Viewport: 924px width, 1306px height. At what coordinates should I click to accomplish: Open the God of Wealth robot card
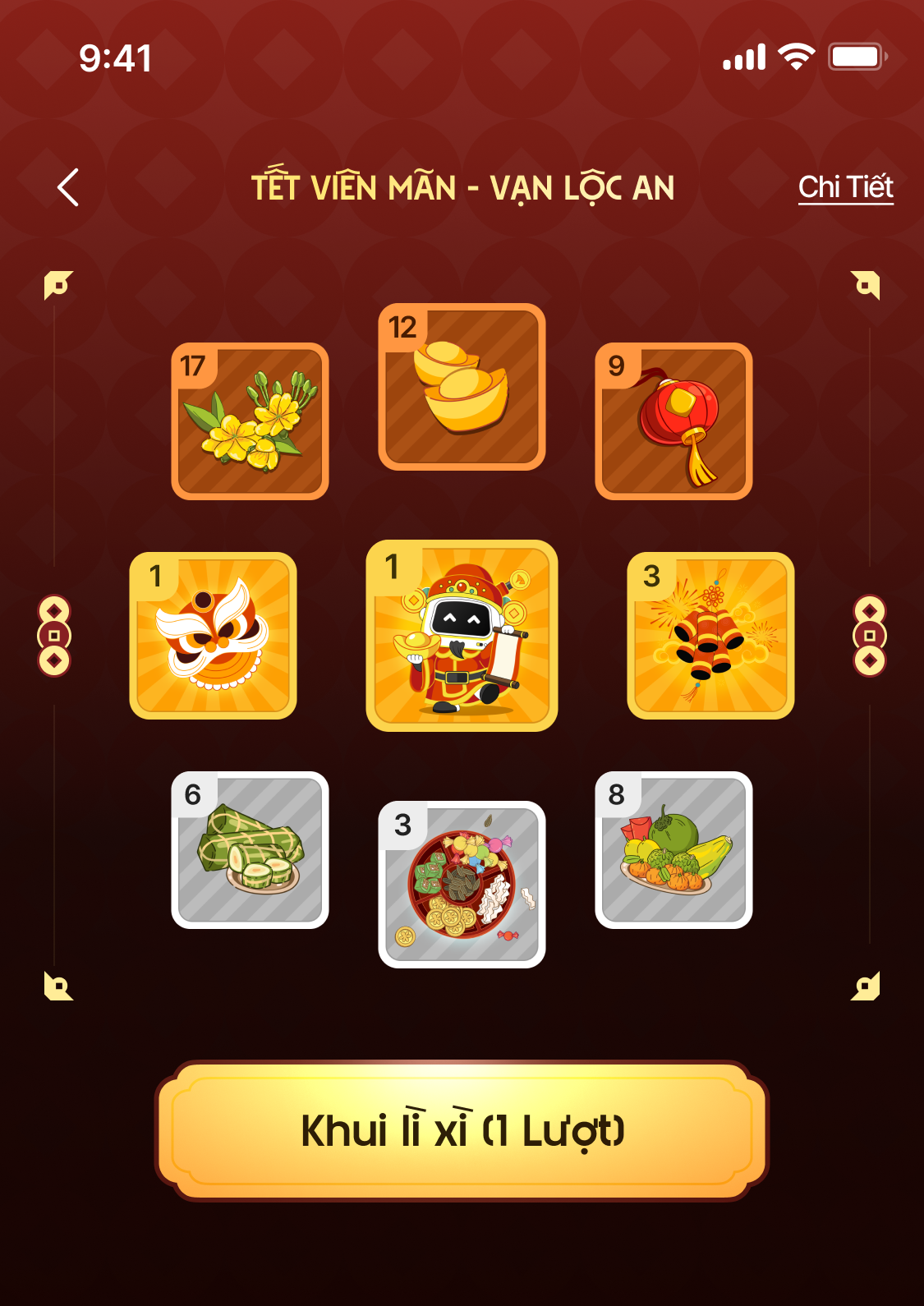pyautogui.click(x=462, y=636)
